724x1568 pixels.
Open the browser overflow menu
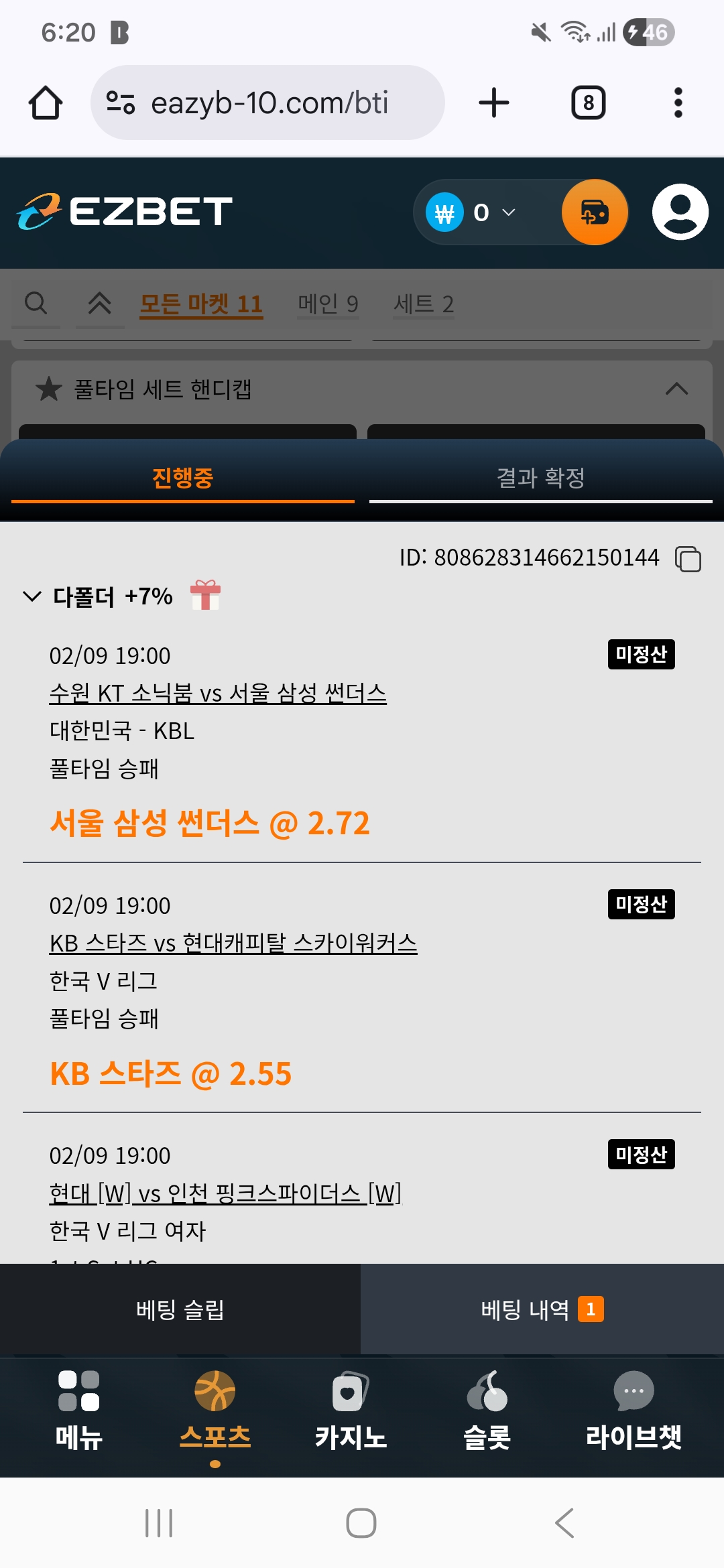(x=678, y=103)
